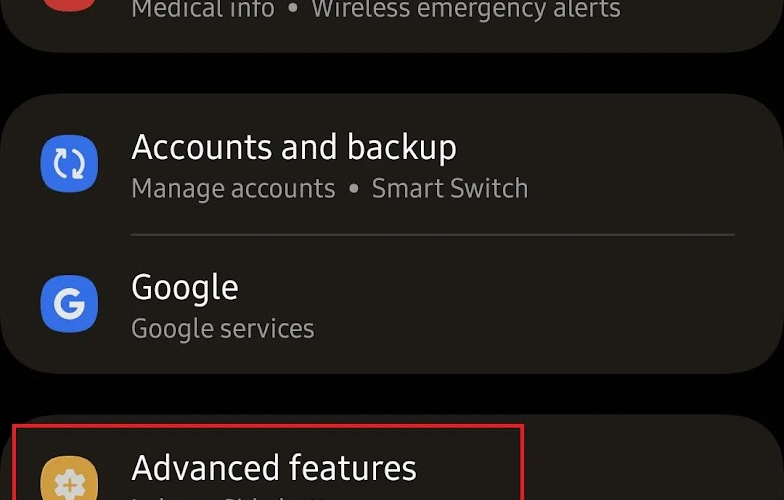The height and width of the screenshot is (500, 784).
Task: Open Advanced features settings
Action: [273, 468]
